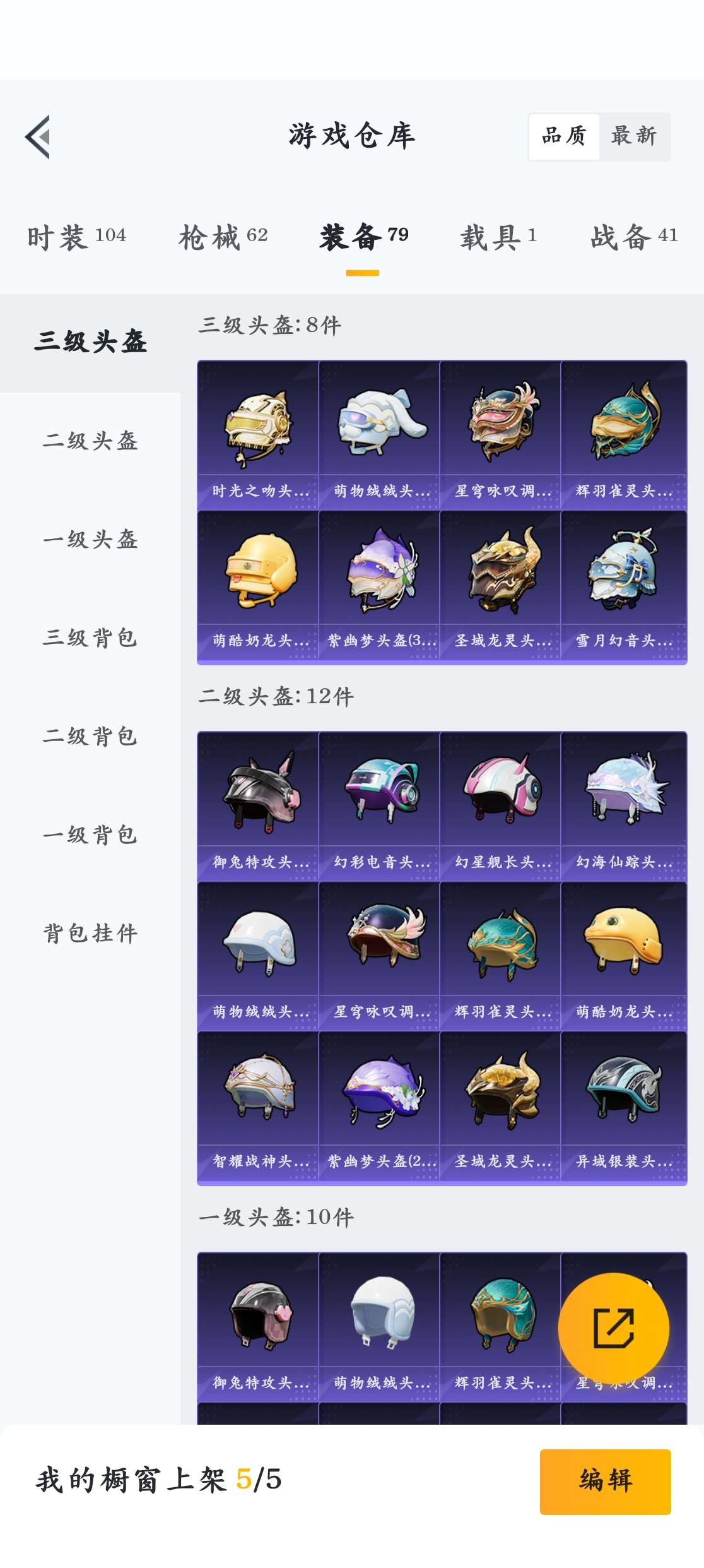Go back using the top-left arrow
Image resolution: width=704 pixels, height=1568 pixels.
click(x=38, y=137)
